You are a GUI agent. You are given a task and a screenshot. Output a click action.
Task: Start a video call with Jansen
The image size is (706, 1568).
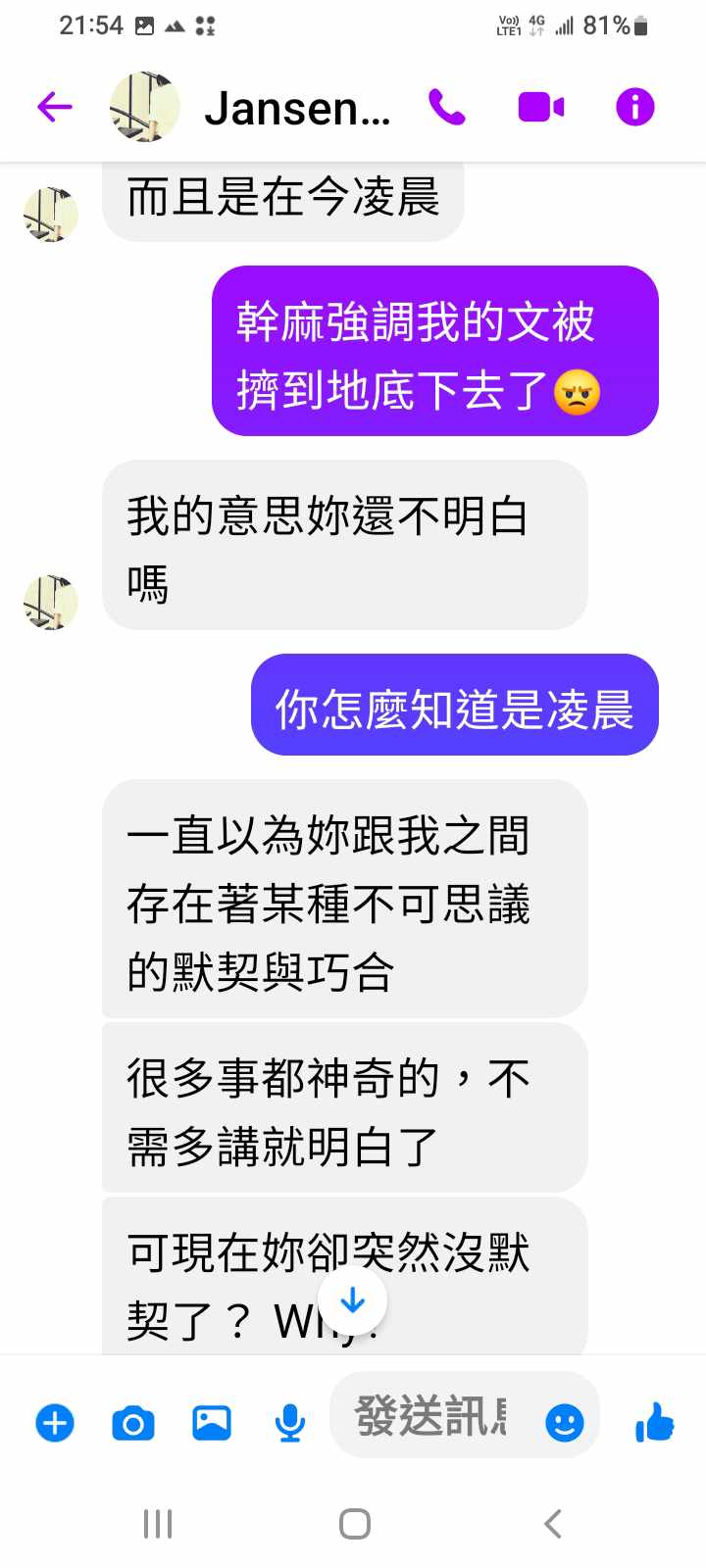point(540,107)
